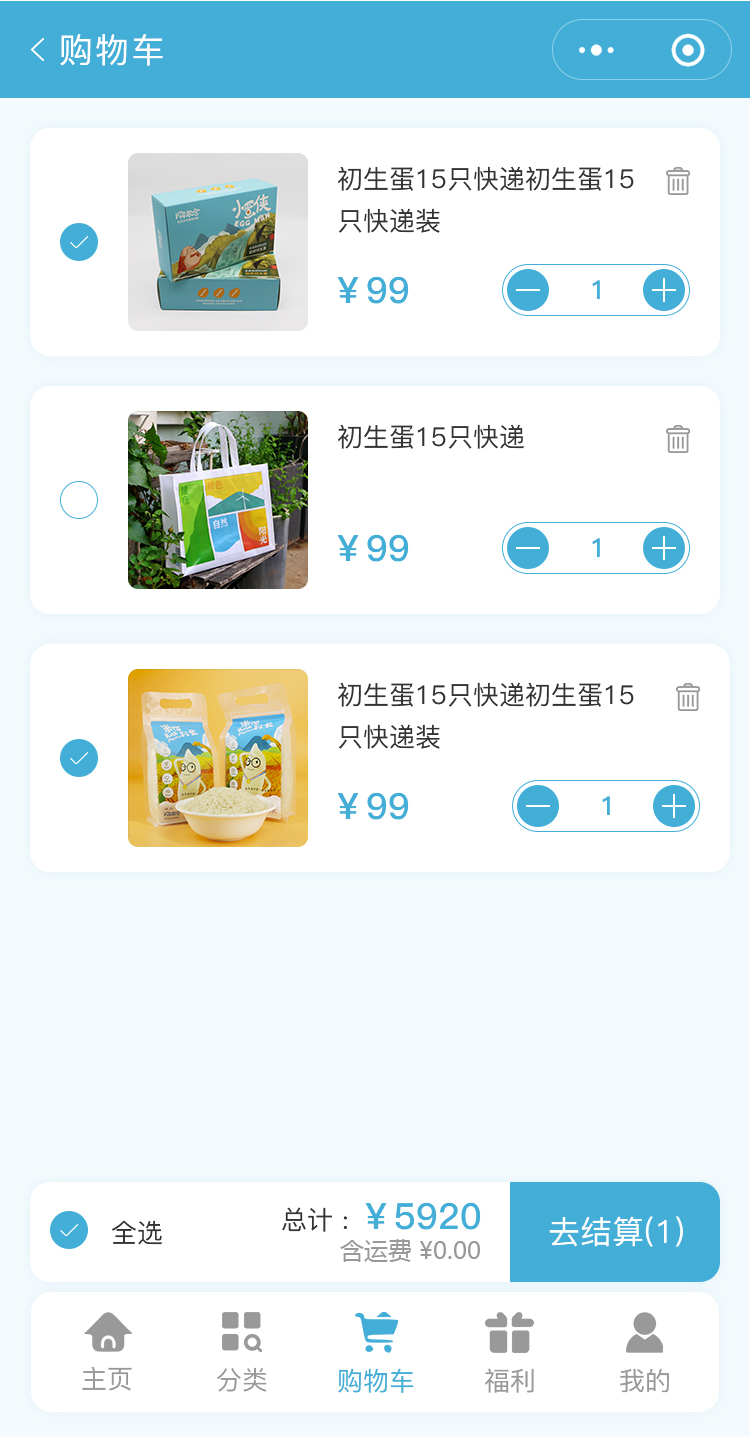
Task: Decrease quantity of the egg gift box
Action: [528, 291]
